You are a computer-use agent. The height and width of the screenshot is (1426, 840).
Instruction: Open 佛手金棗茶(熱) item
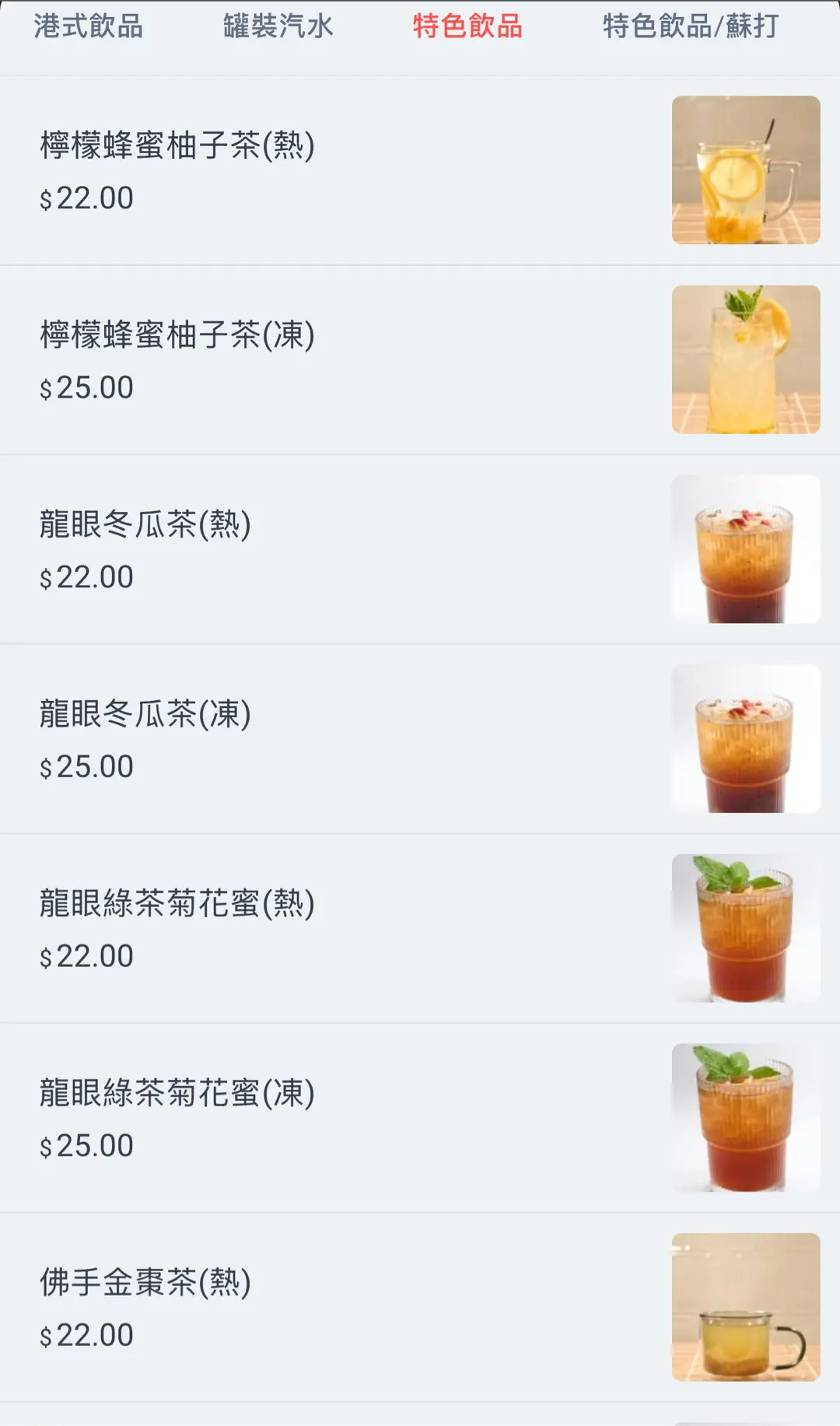point(145,1283)
